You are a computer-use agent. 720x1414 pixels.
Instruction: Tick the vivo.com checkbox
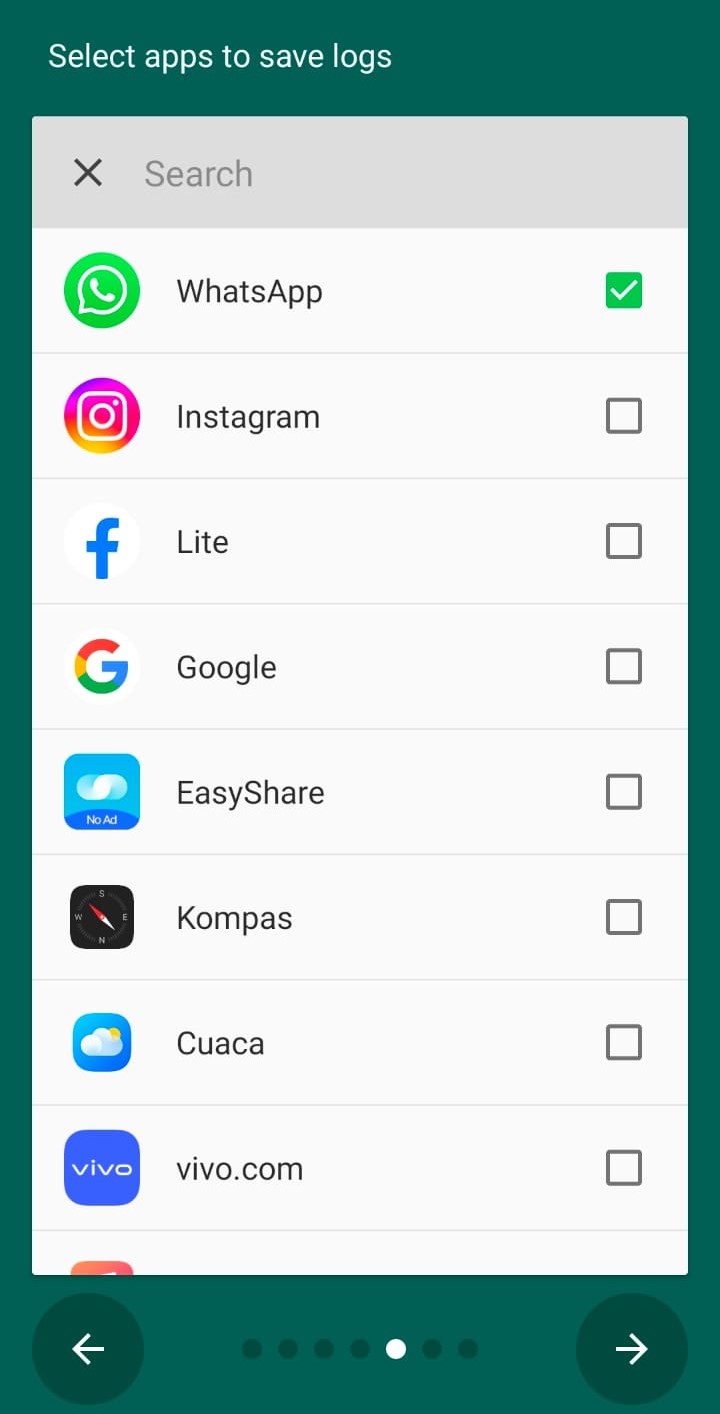(x=624, y=1168)
